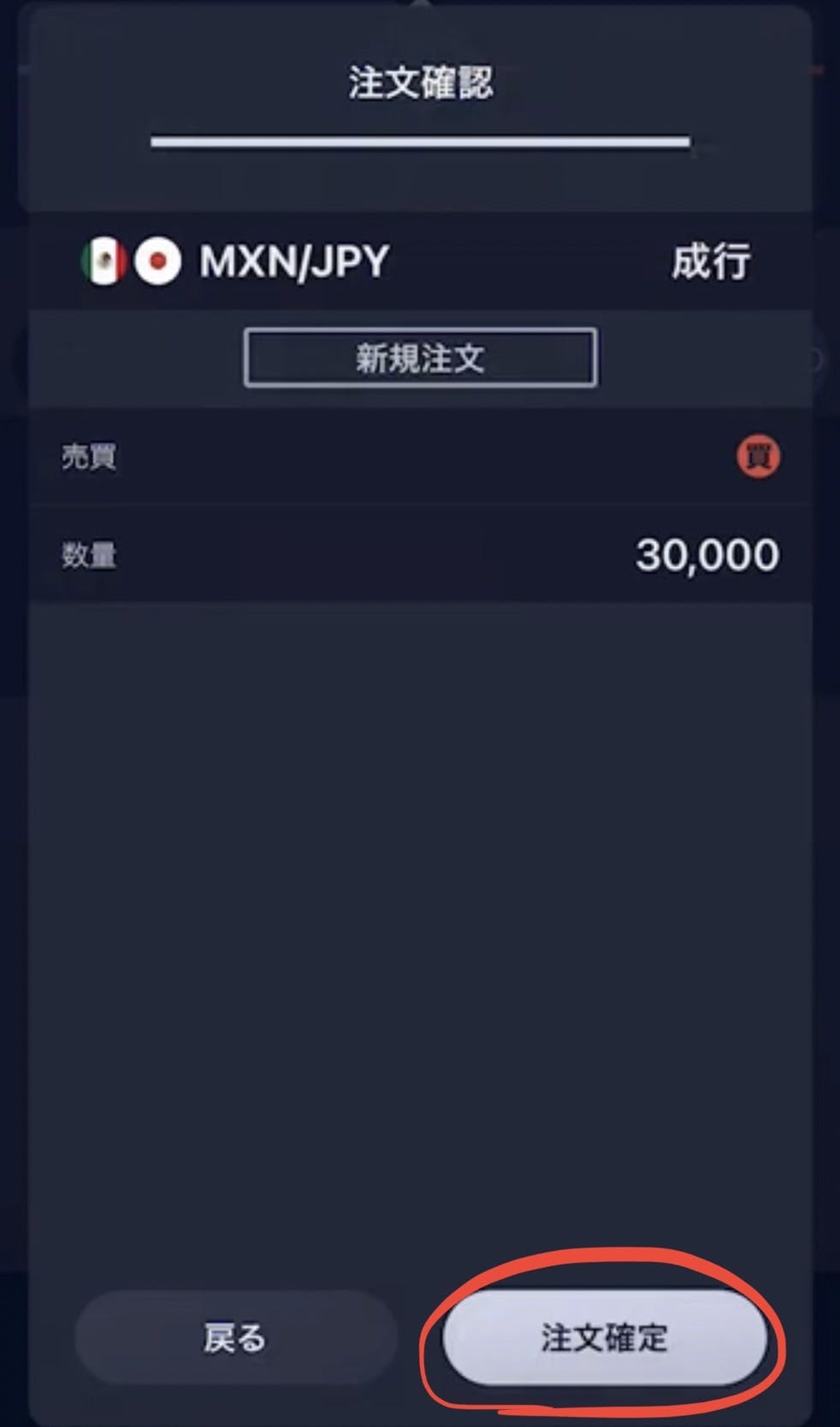This screenshot has width=840, height=1427.
Task: Go back with the 戻る button
Action: (236, 1337)
